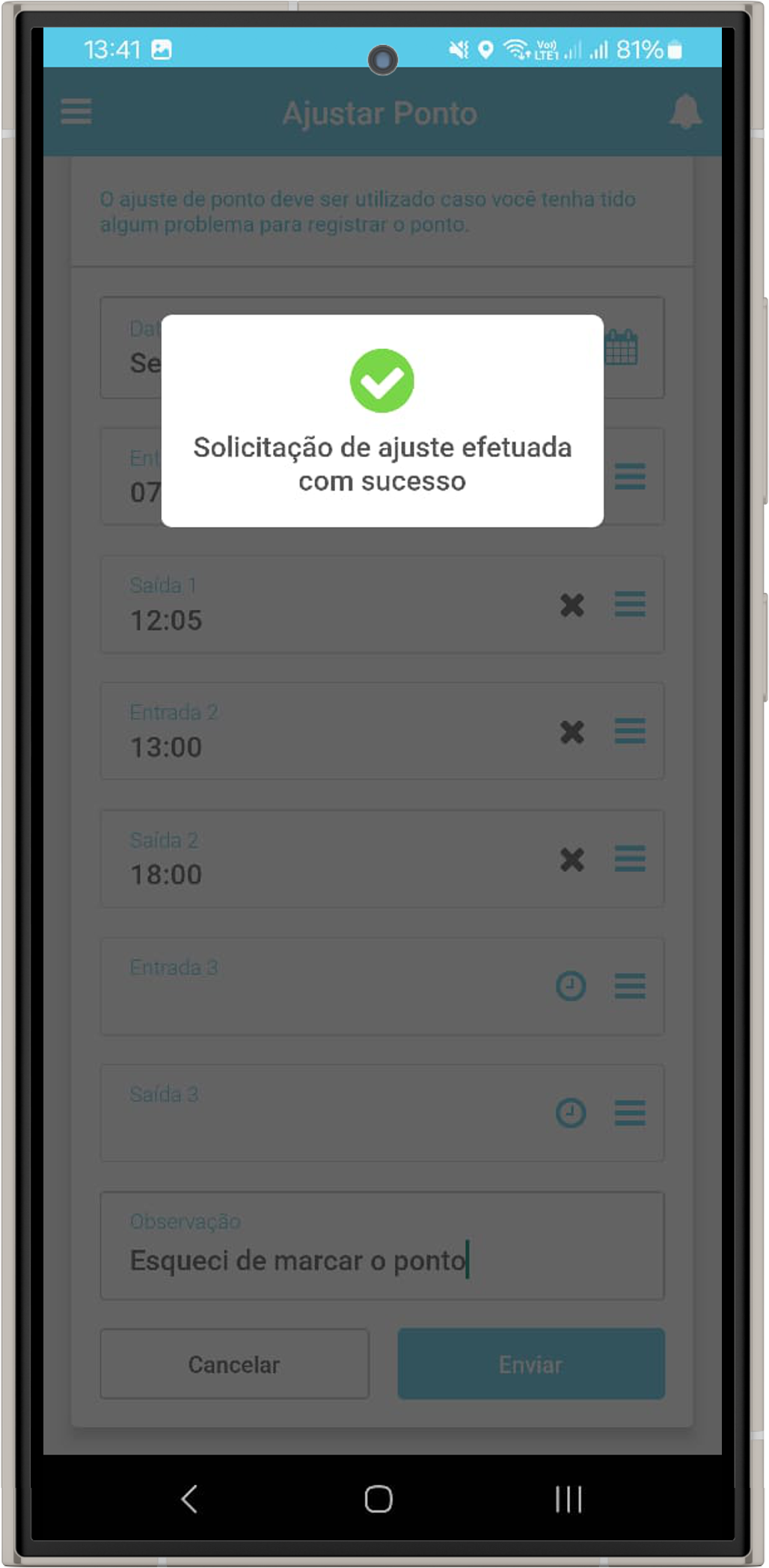The width and height of the screenshot is (769, 1568).
Task: Tap the Cancelar button
Action: (x=234, y=1365)
